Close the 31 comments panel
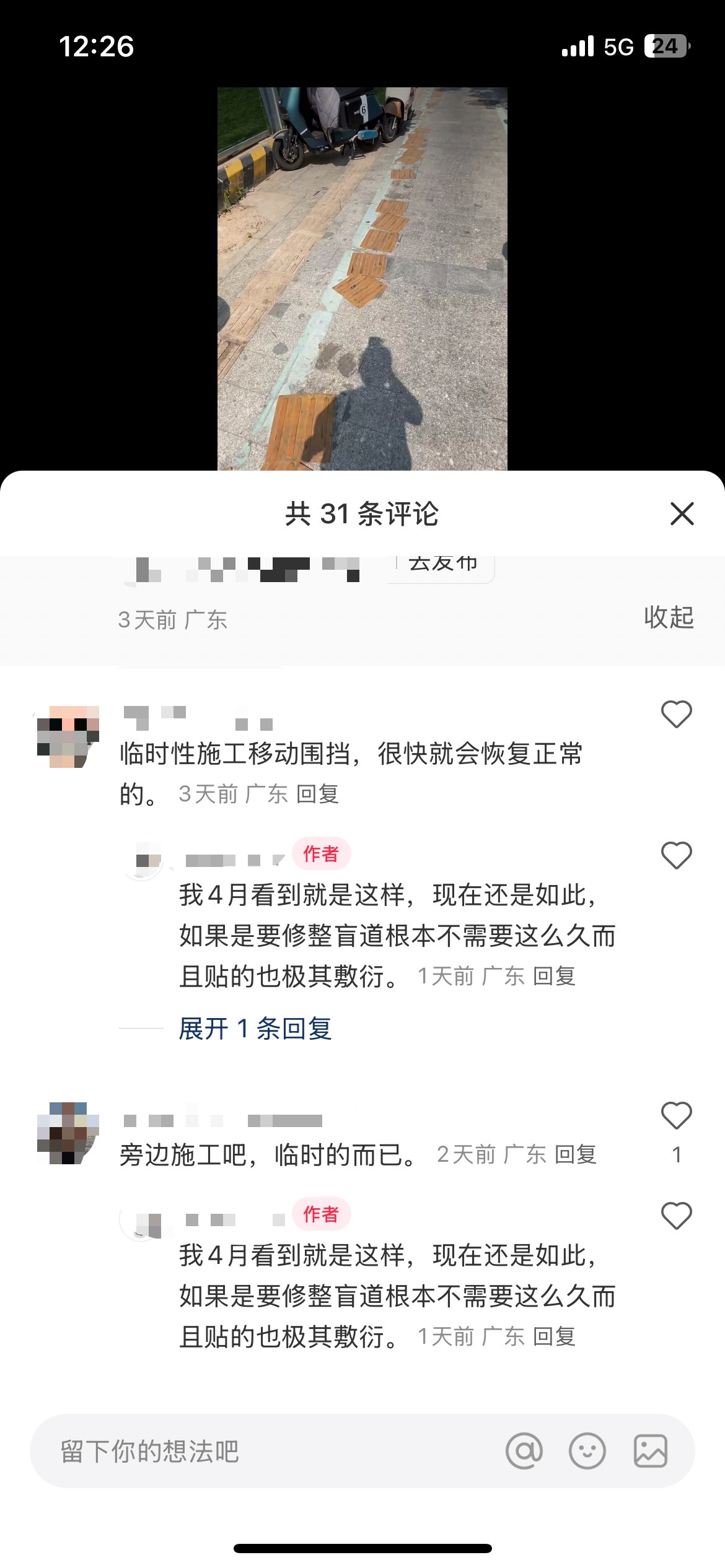 pos(682,513)
